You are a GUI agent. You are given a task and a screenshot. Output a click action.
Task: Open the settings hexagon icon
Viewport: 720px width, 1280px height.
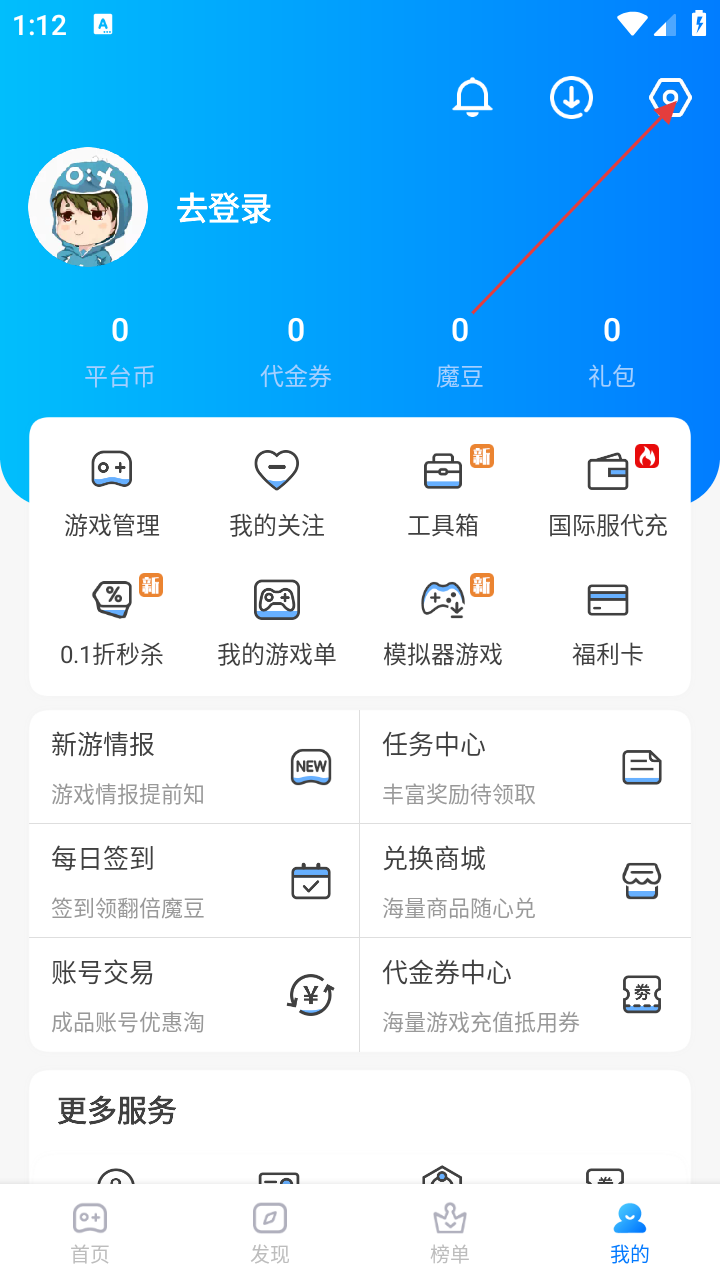(x=670, y=98)
